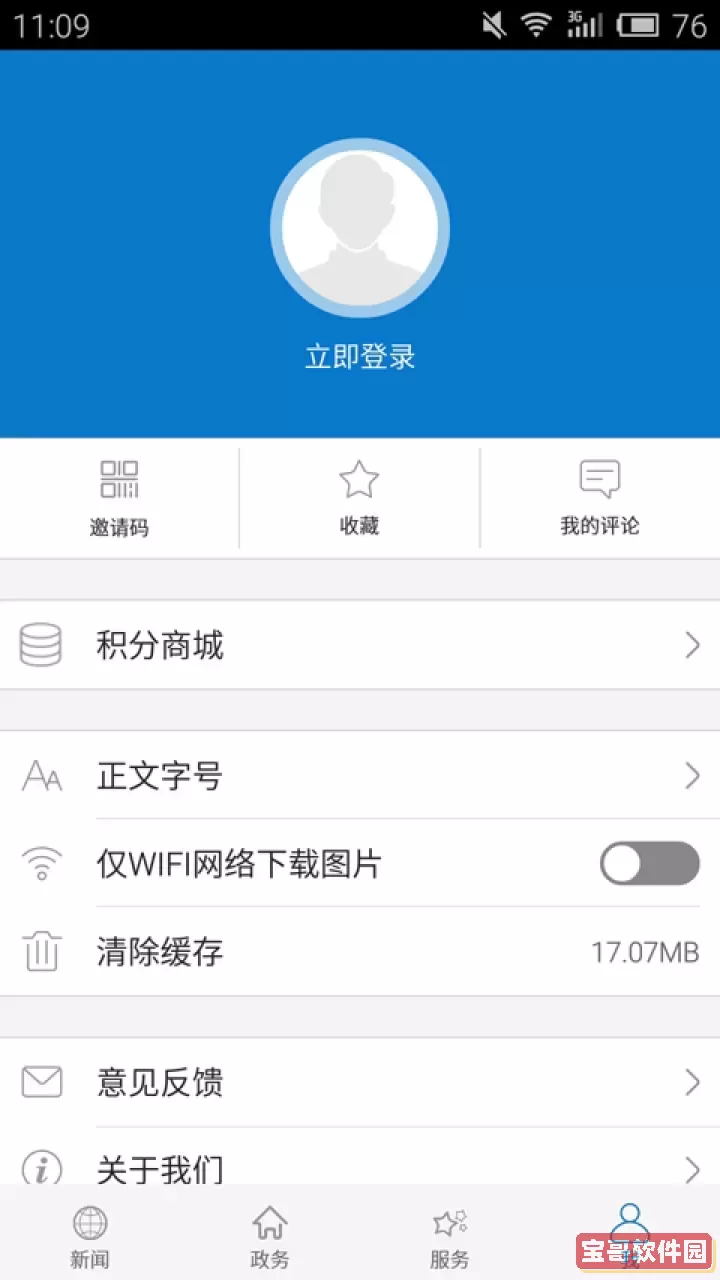Click the 清除缓存 trash icon
Image resolution: width=720 pixels, height=1280 pixels.
click(41, 952)
